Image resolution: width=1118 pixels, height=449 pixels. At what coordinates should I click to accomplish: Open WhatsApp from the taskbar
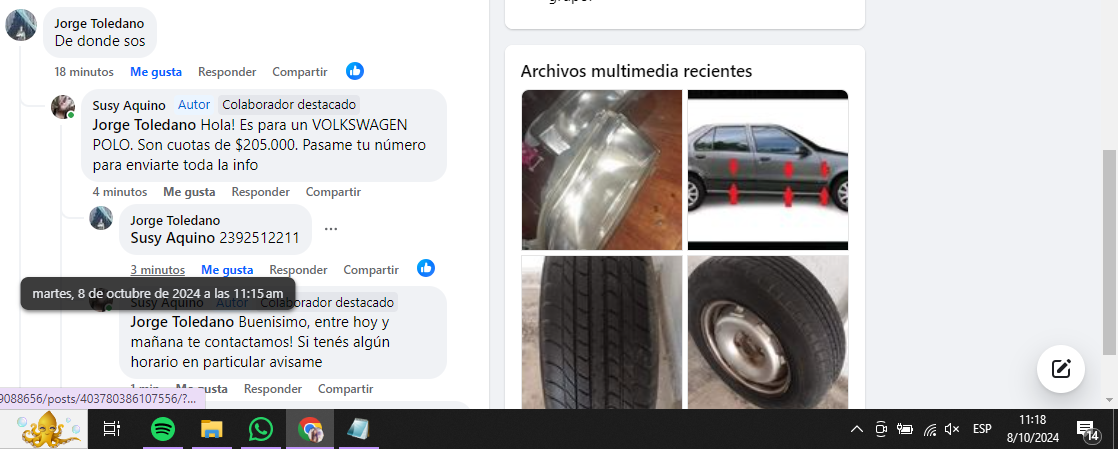tap(261, 430)
